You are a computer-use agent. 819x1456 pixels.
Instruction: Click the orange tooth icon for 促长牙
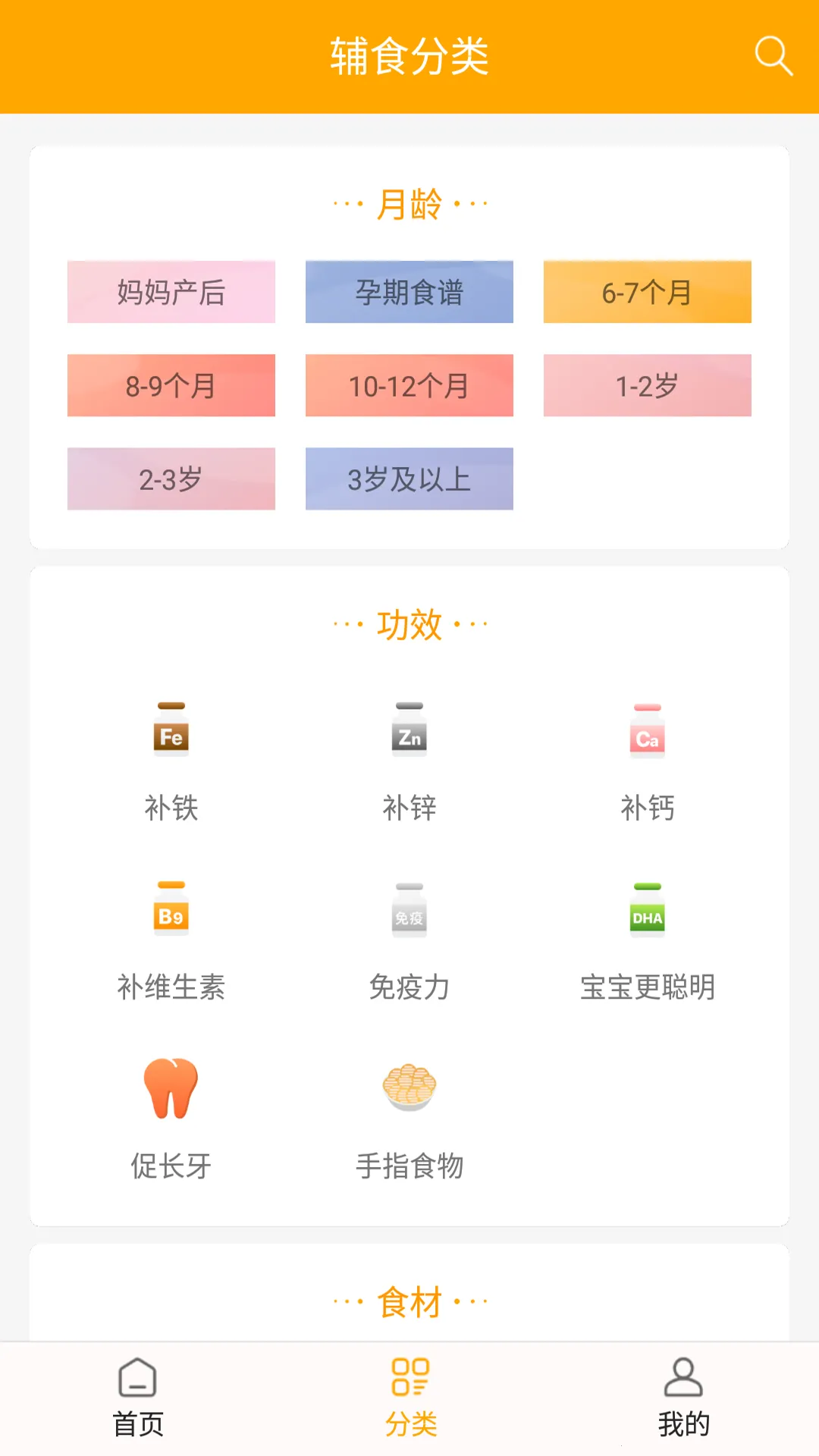tap(171, 1089)
